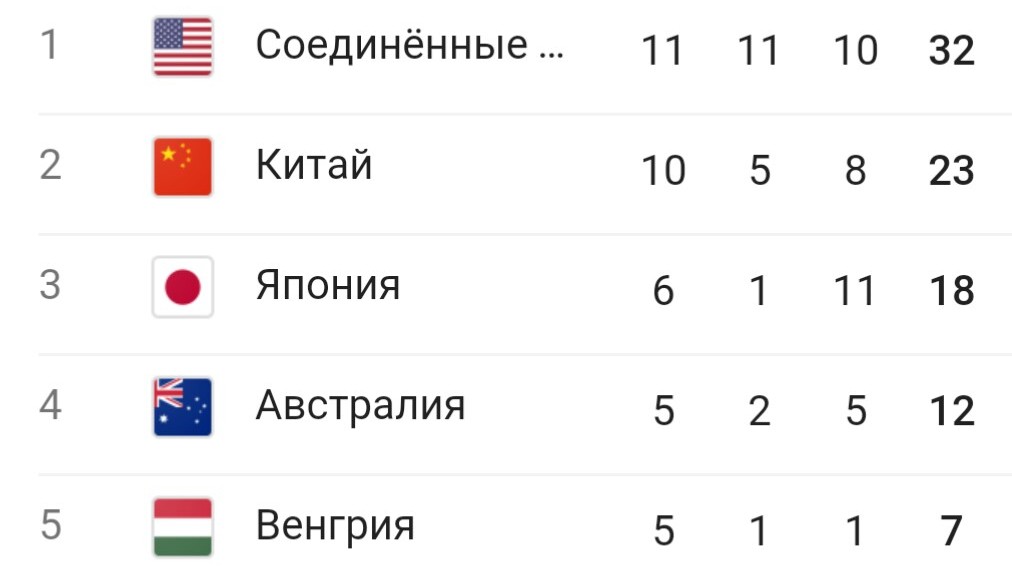Viewport: 1012px width, 569px height.
Task: Tap the Венгрия row
Action: 506,523
